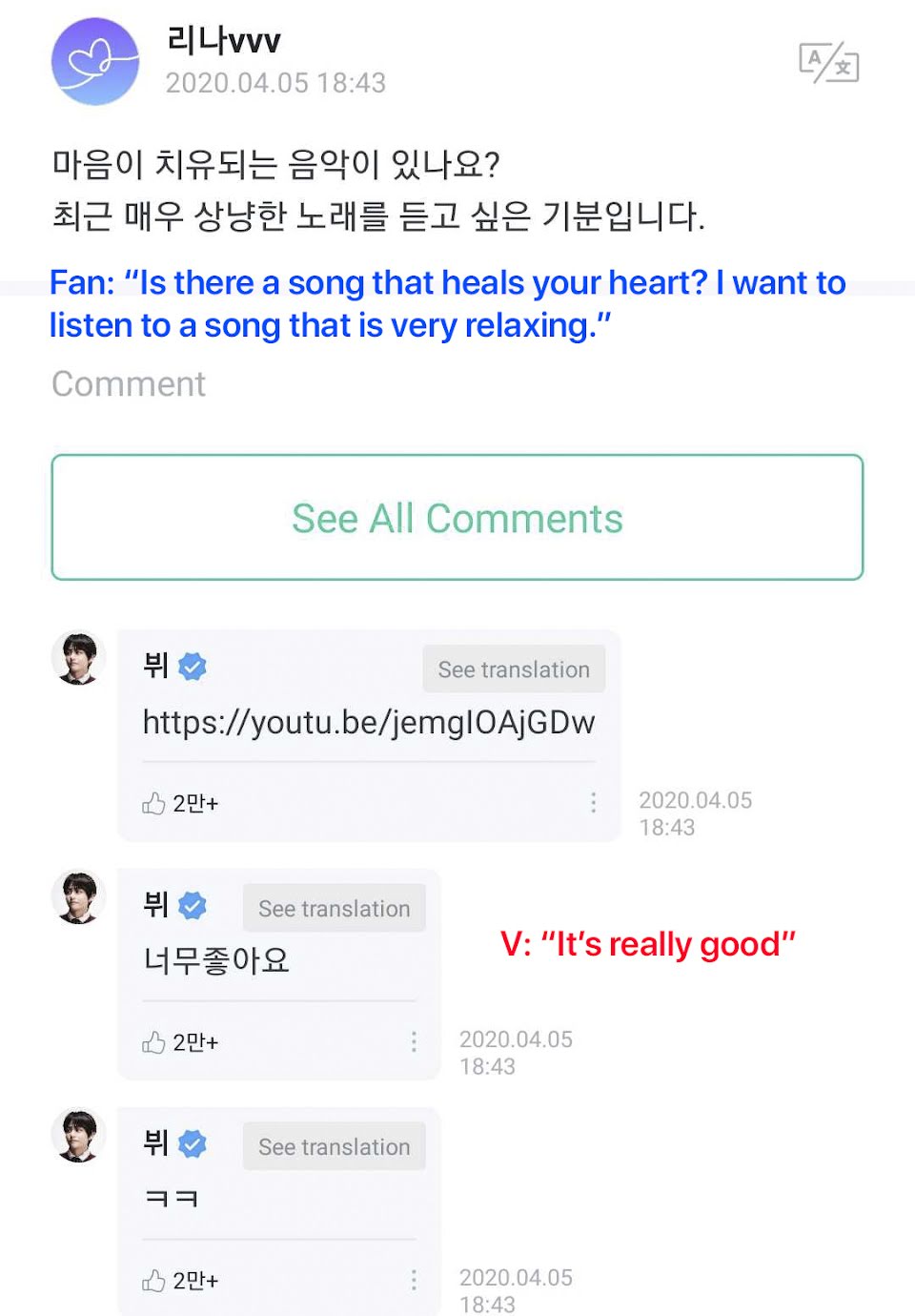Like the 너무좋아요 comment
Viewport: 915px width, 1316px height.
[154, 1042]
